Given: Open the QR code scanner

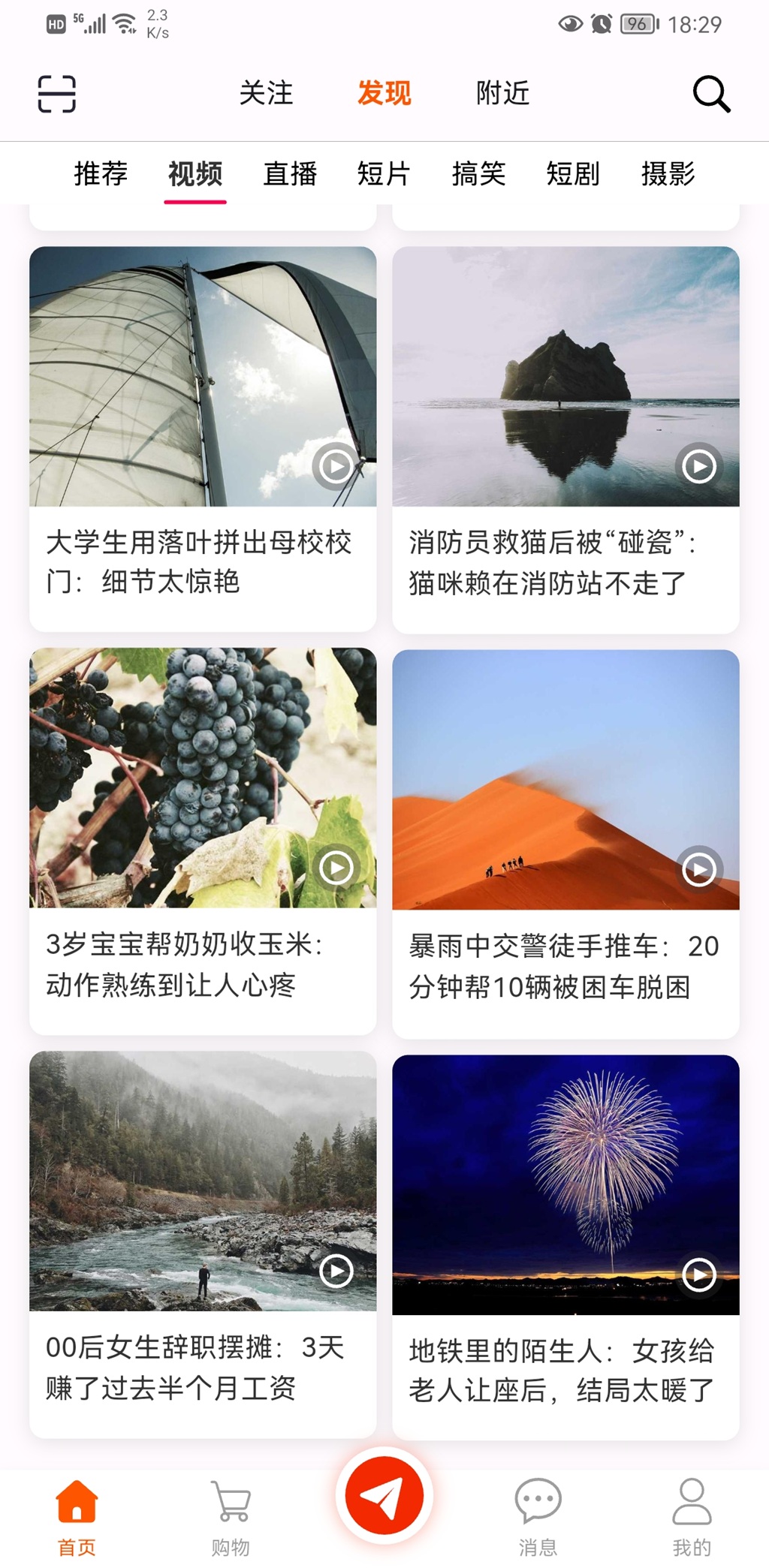Looking at the screenshot, I should pyautogui.click(x=59, y=93).
